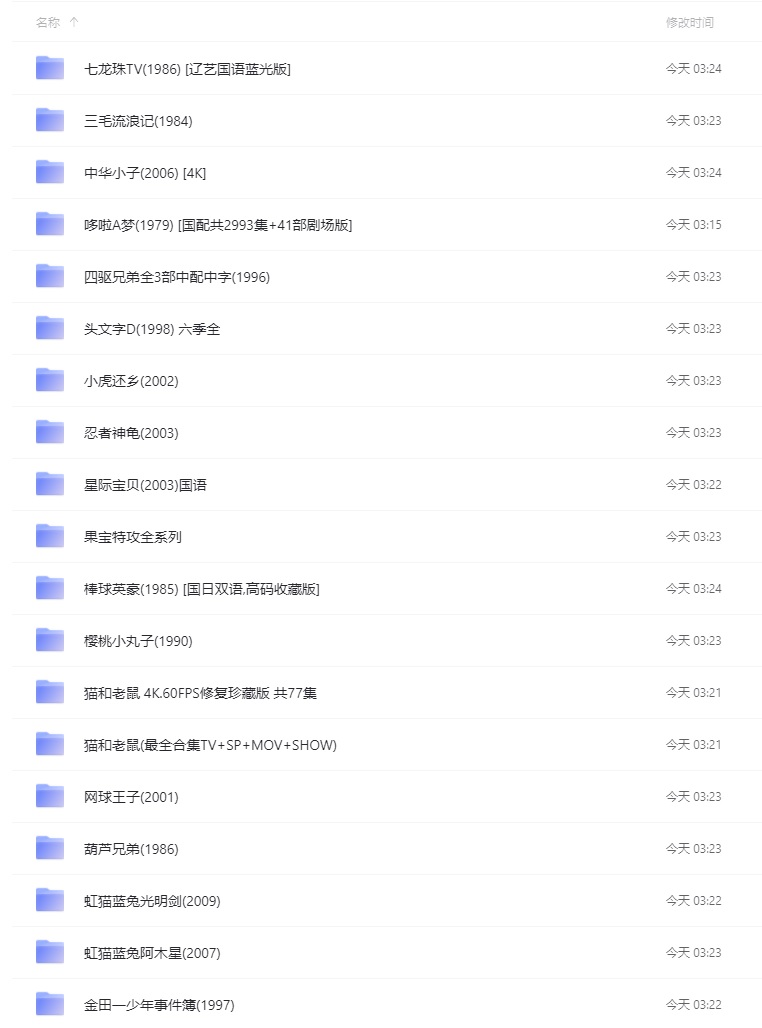
Task: Sort the list by 名称 column header
Action: (x=48, y=22)
